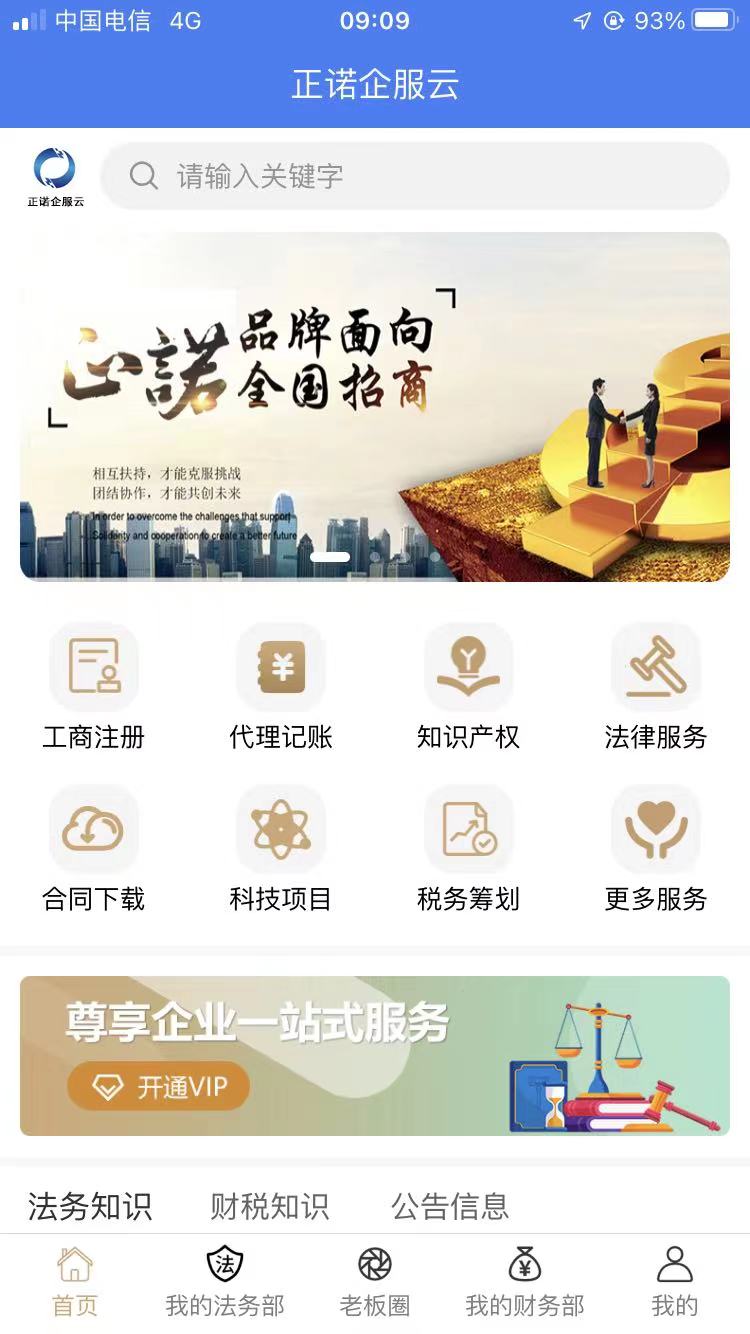The width and height of the screenshot is (750, 1334).
Task: Open 我的财务部 money bag icon
Action: point(524,1280)
